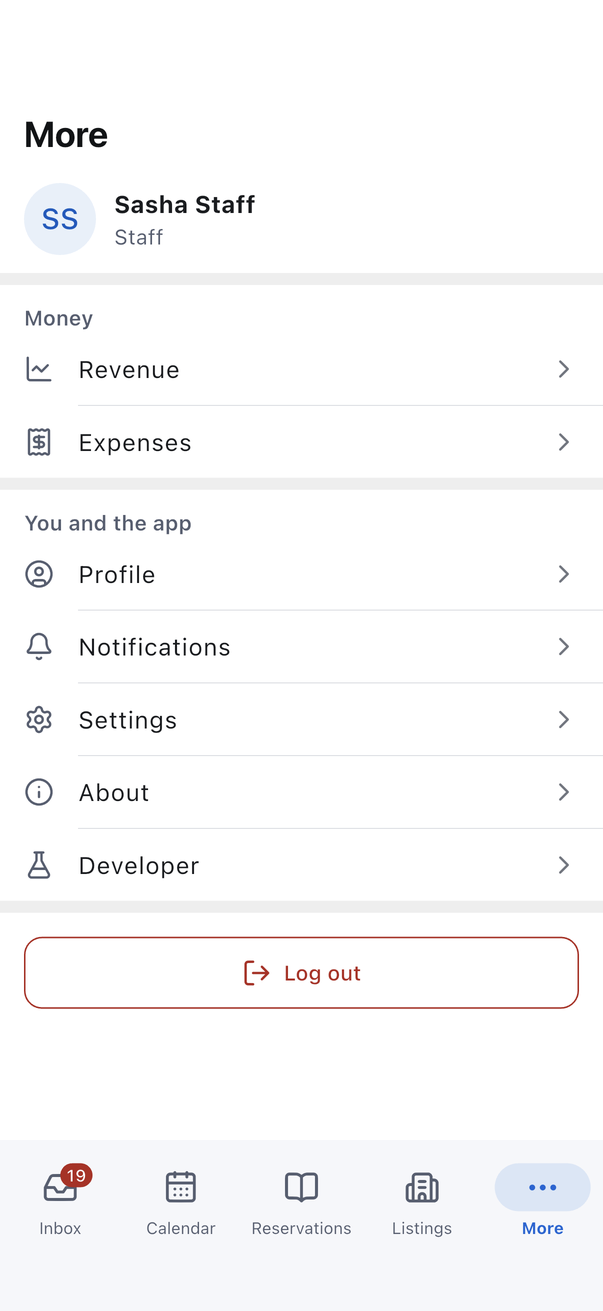Image resolution: width=603 pixels, height=1311 pixels.
Task: Switch to the Reservations tab
Action: [x=301, y=1201]
